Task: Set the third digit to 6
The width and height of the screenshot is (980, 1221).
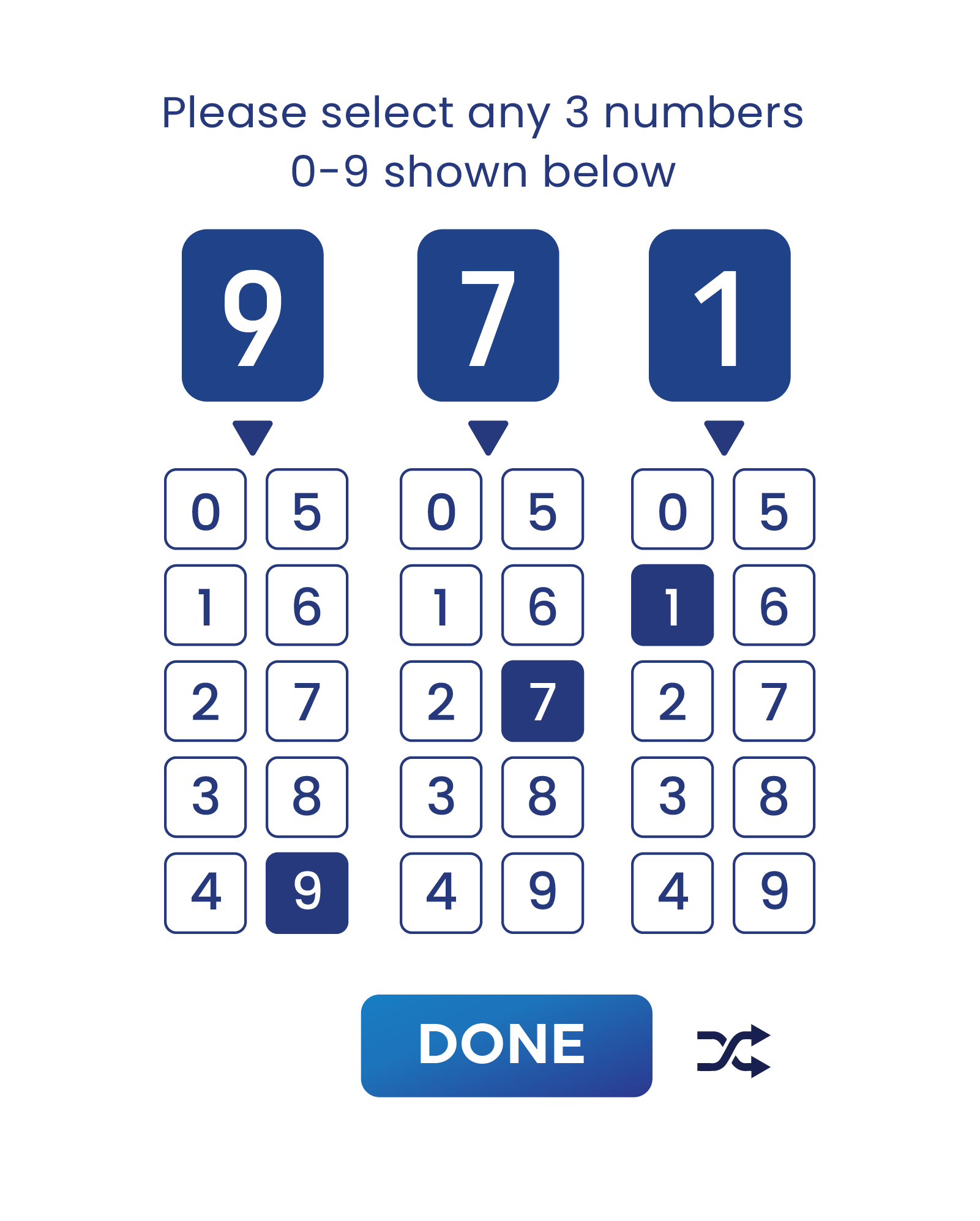Action: pyautogui.click(x=774, y=605)
